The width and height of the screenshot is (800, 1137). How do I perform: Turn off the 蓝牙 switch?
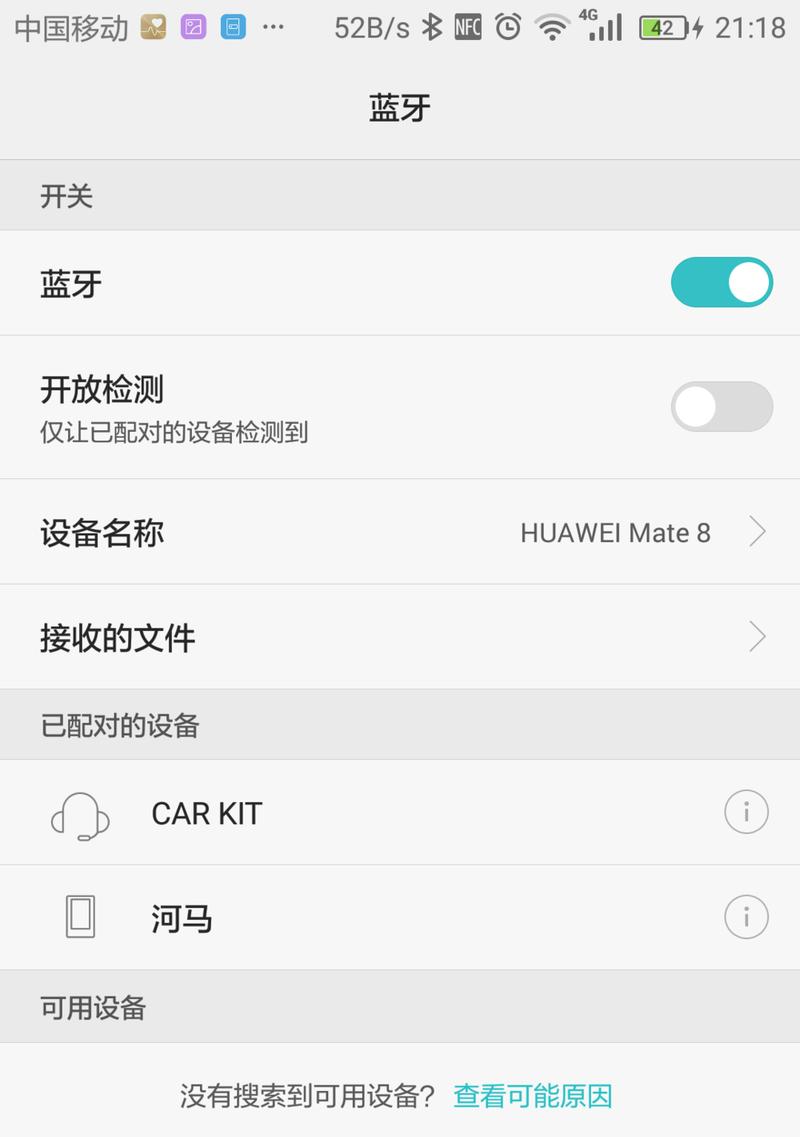[x=721, y=283]
